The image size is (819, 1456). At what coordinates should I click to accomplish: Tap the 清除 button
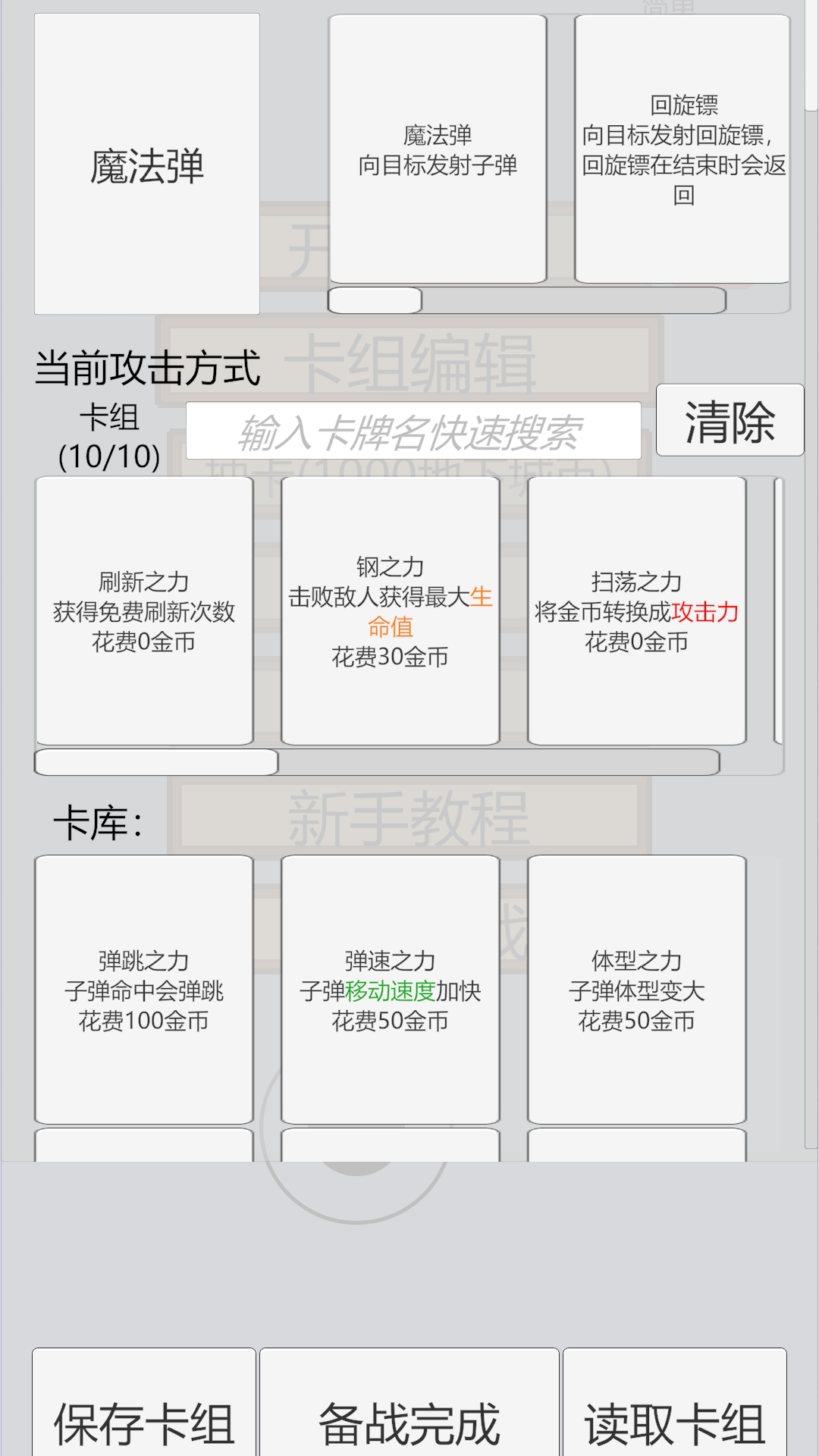[x=729, y=420]
